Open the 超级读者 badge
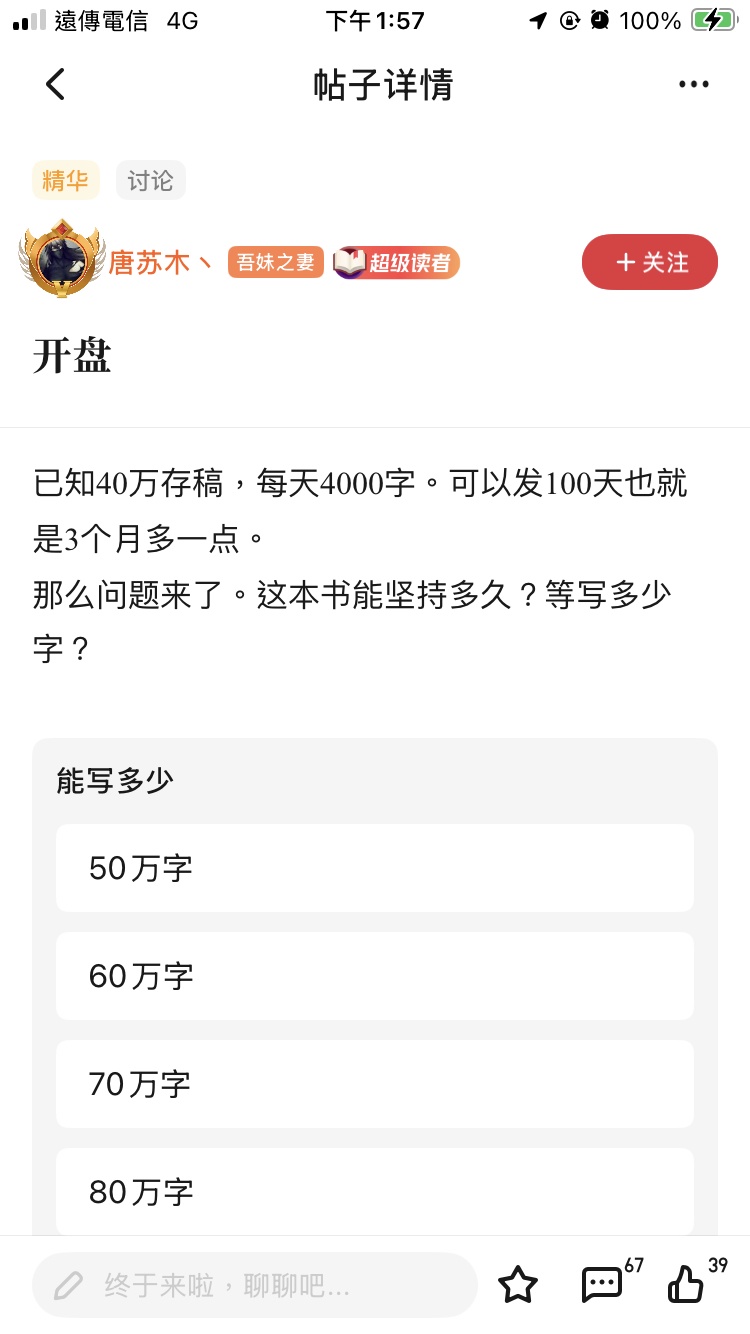The width and height of the screenshot is (750, 1334). pos(397,263)
